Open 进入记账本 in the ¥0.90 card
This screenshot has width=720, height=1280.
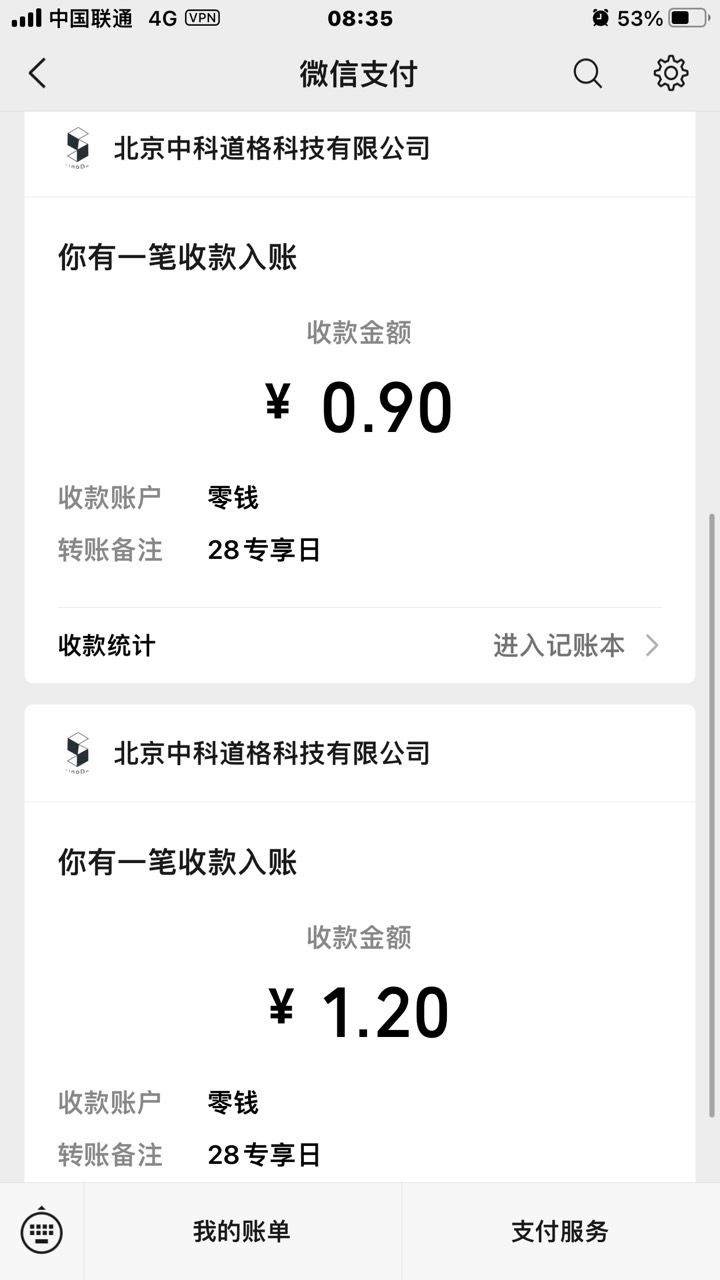(576, 646)
